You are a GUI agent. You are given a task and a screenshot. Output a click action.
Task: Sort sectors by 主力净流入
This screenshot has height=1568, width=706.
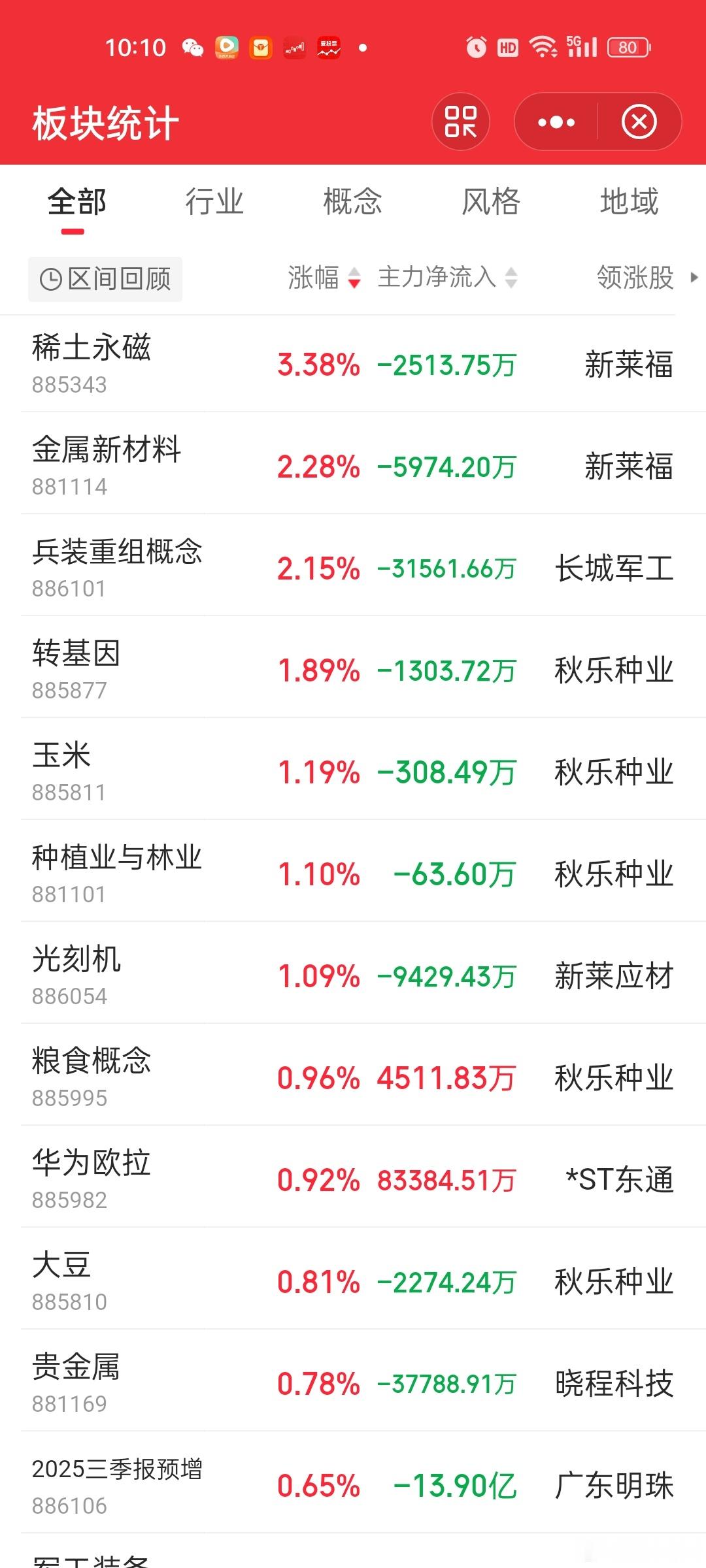pos(448,278)
